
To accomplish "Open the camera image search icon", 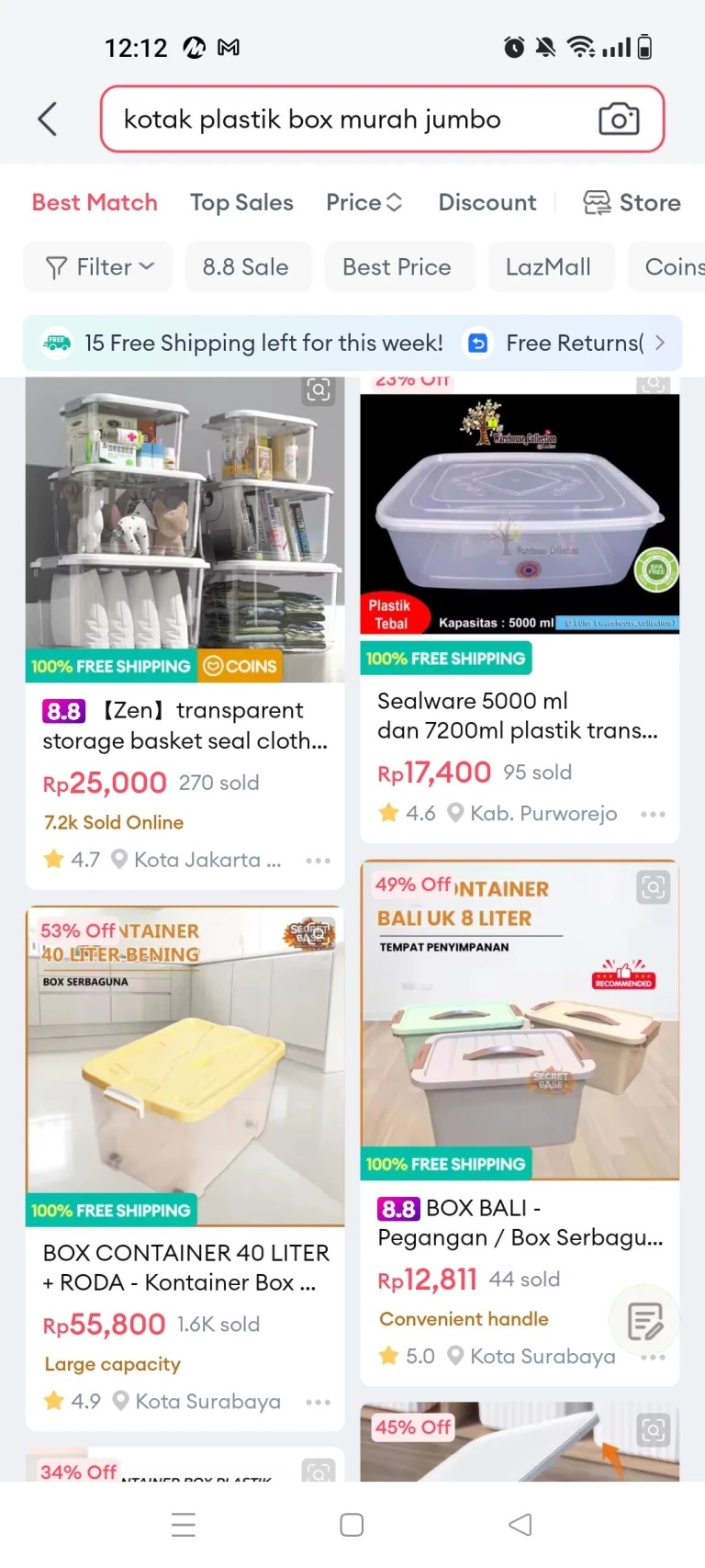I will click(619, 119).
